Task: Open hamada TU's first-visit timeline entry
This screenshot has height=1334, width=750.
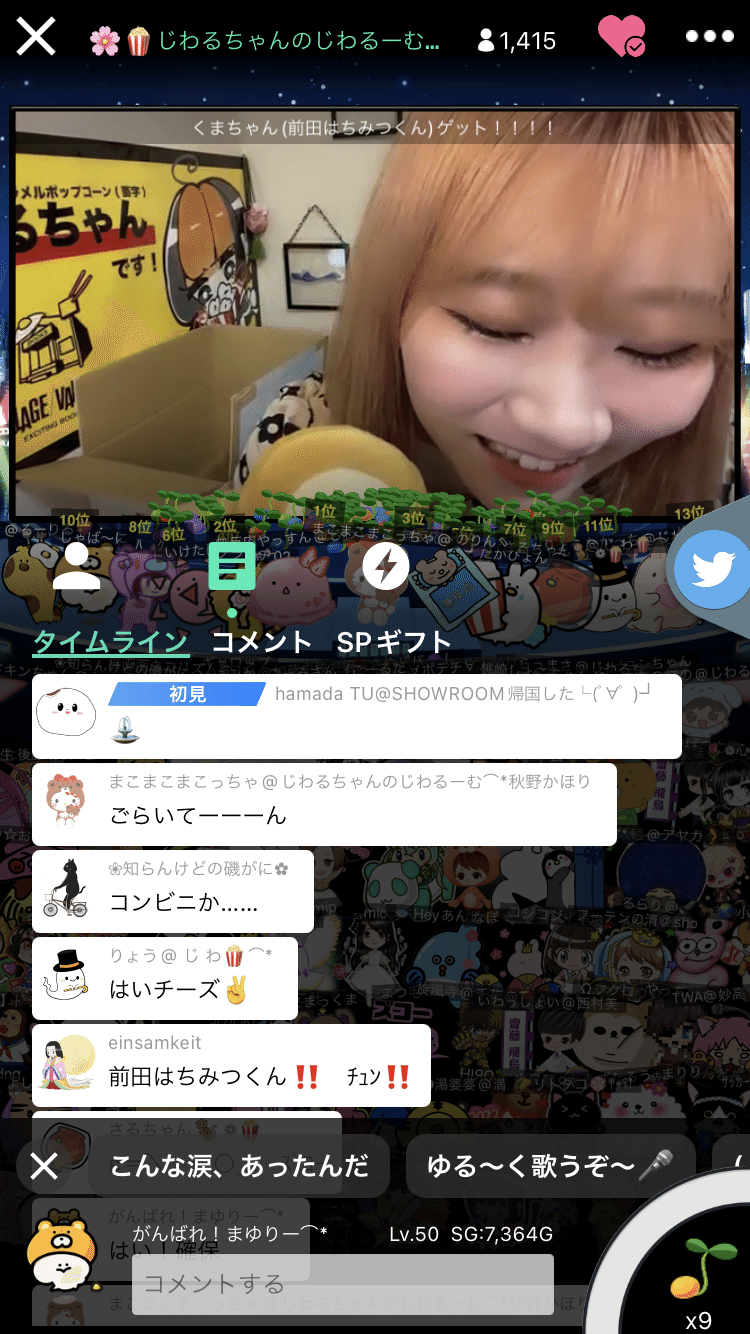Action: [x=357, y=716]
